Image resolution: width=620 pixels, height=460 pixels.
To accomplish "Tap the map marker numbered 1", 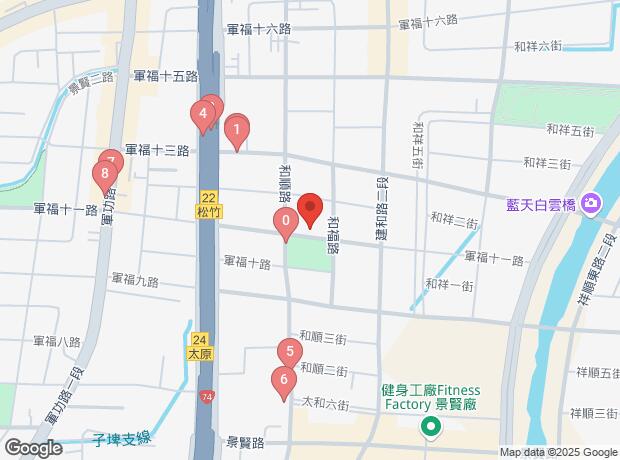I will [236, 129].
